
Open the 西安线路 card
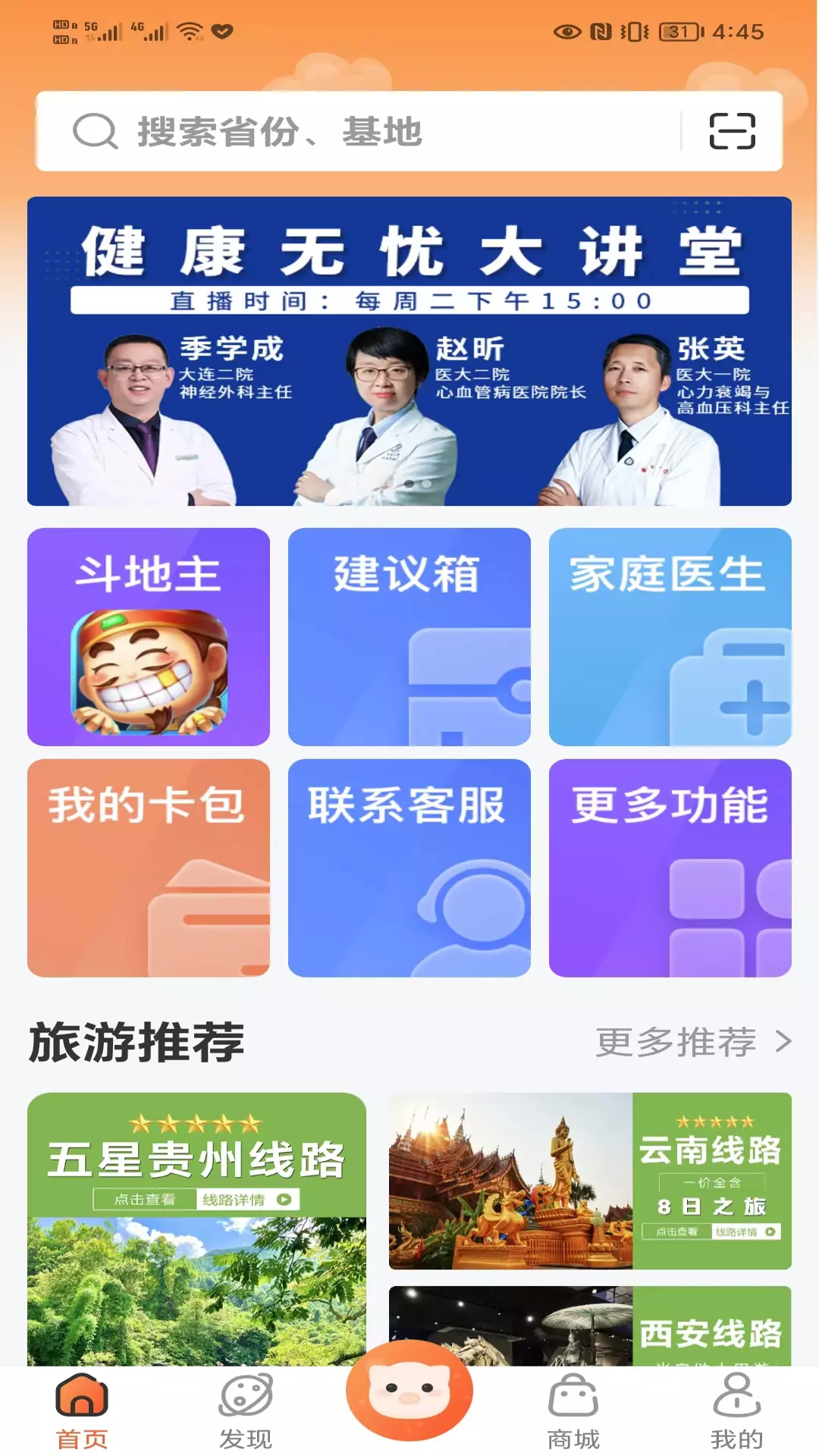590,1326
